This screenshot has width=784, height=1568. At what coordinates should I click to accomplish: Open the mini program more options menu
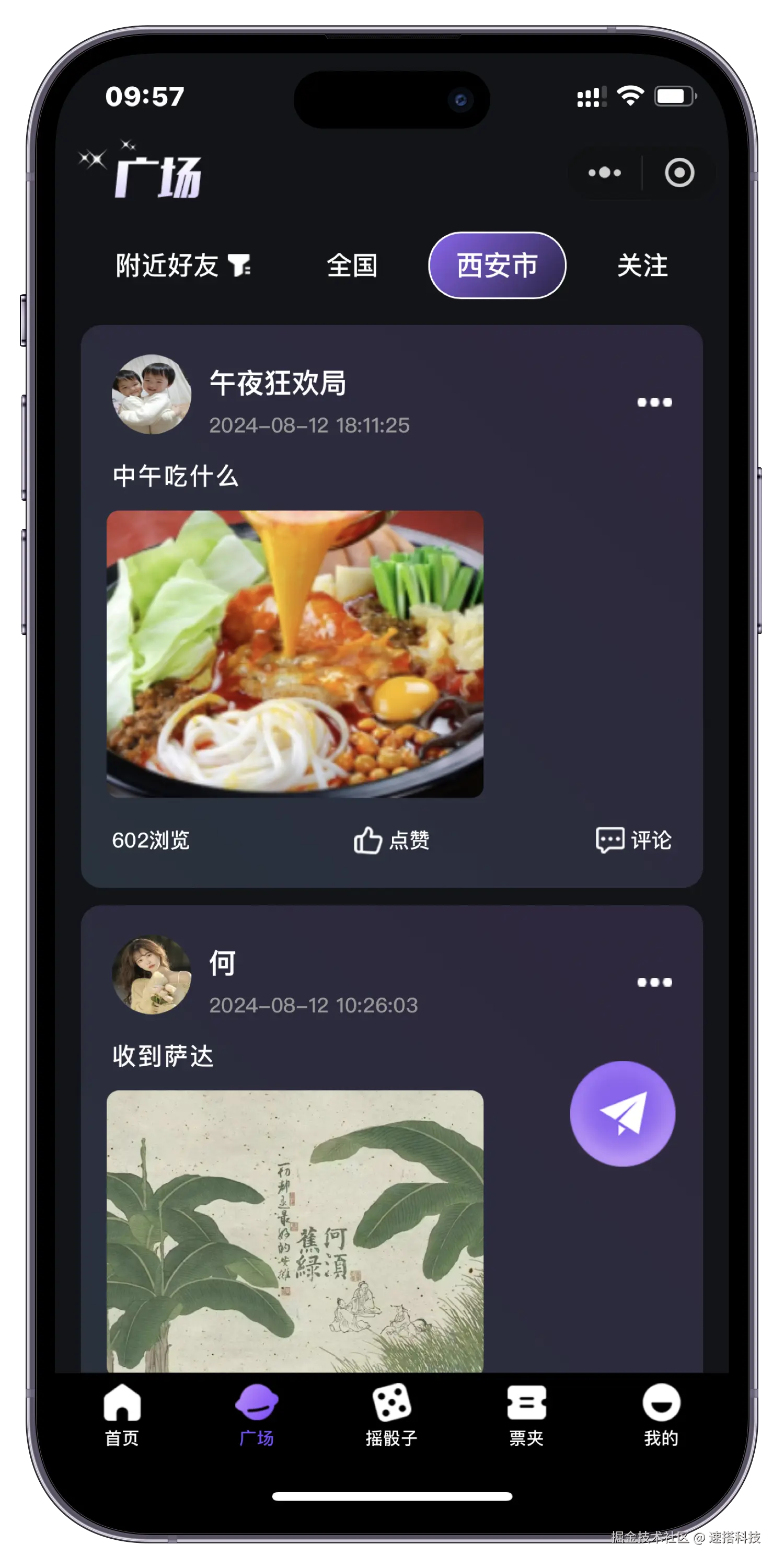[x=604, y=173]
